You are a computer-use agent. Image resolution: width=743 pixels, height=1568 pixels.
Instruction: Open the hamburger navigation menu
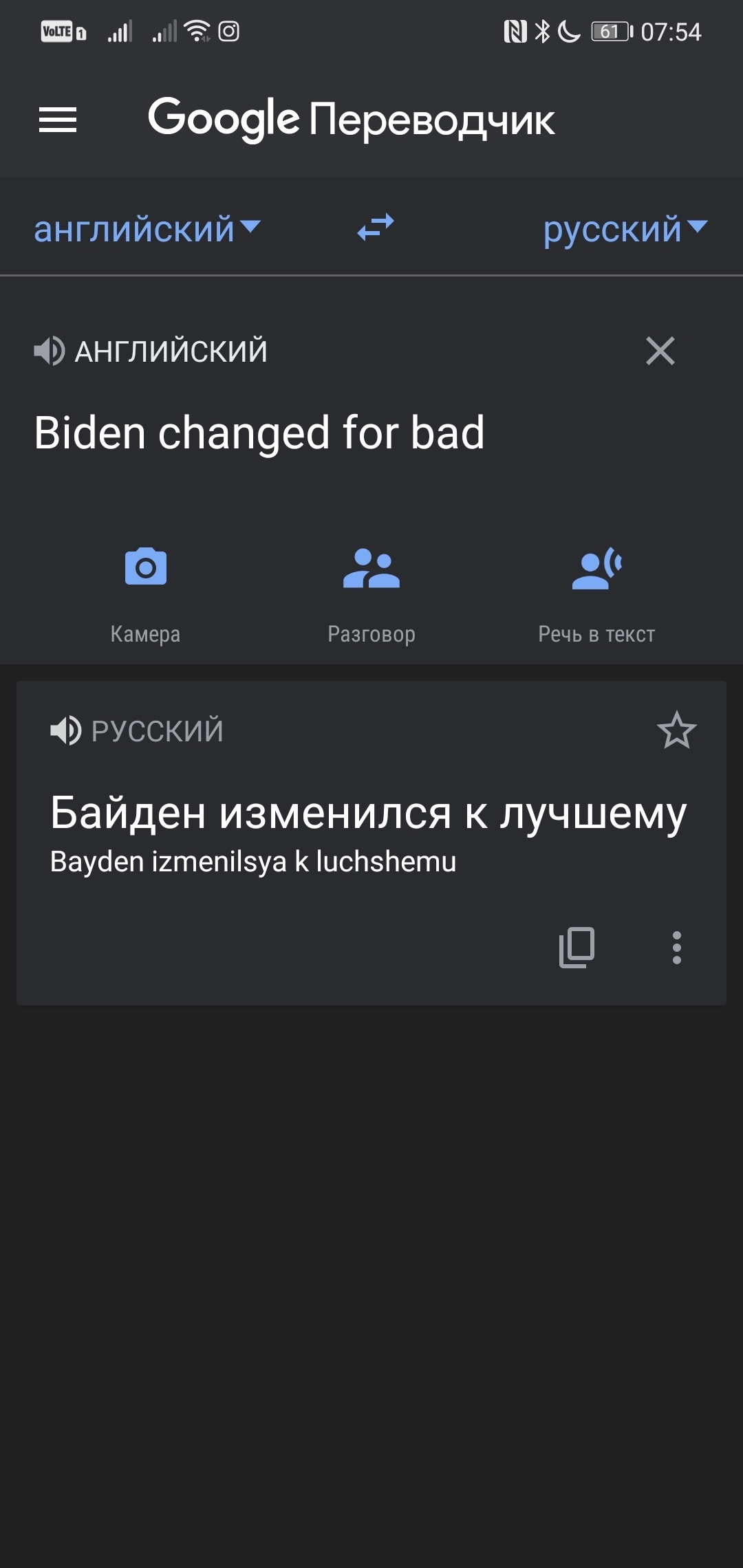(58, 120)
